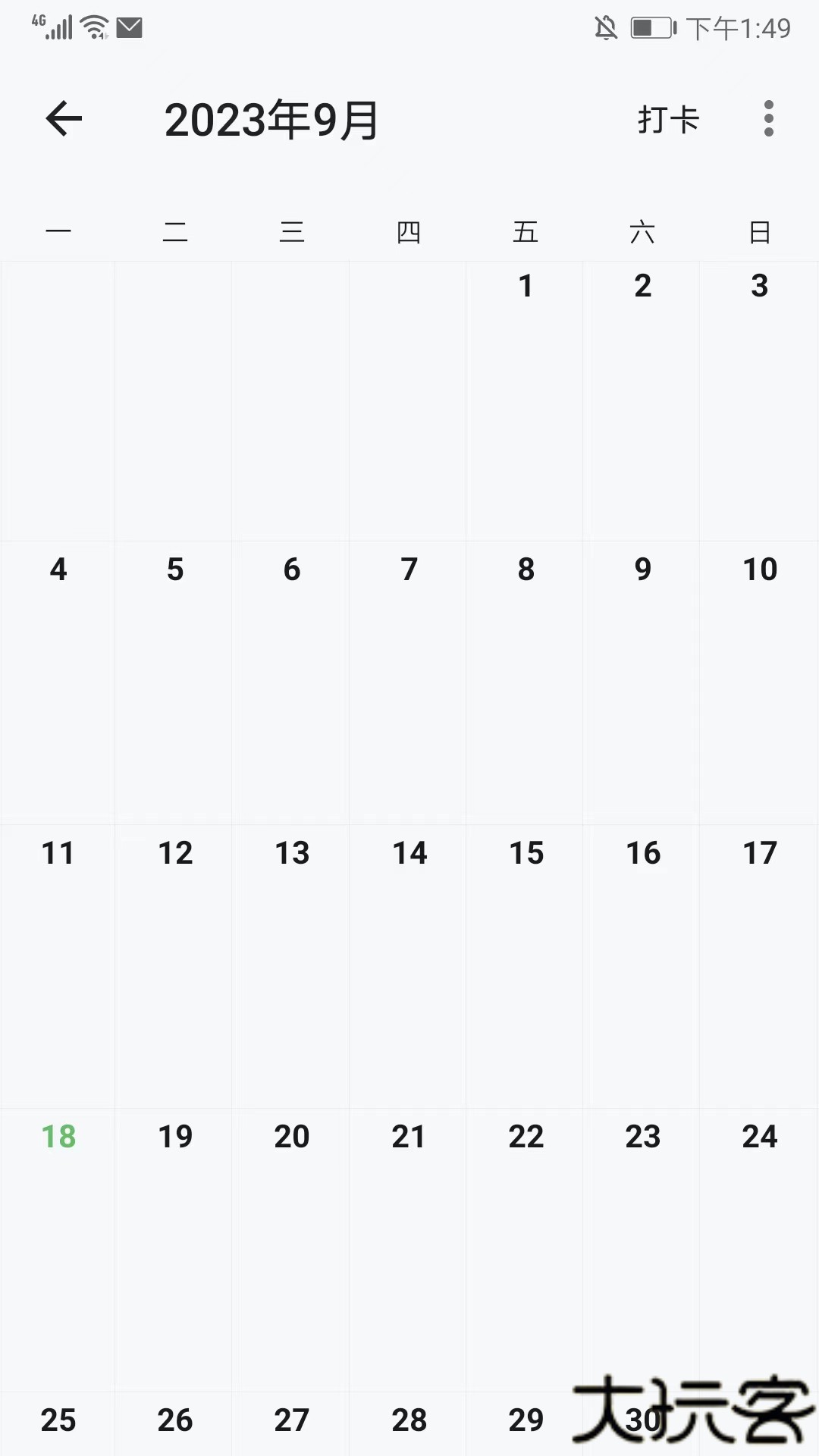Select September 1 on the calendar

[525, 287]
